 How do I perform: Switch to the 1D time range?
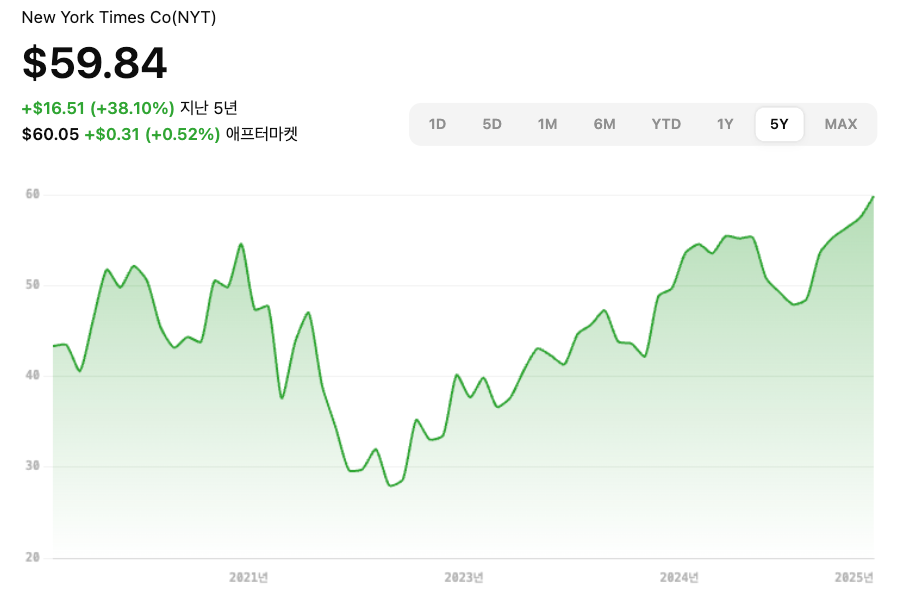(x=437, y=124)
